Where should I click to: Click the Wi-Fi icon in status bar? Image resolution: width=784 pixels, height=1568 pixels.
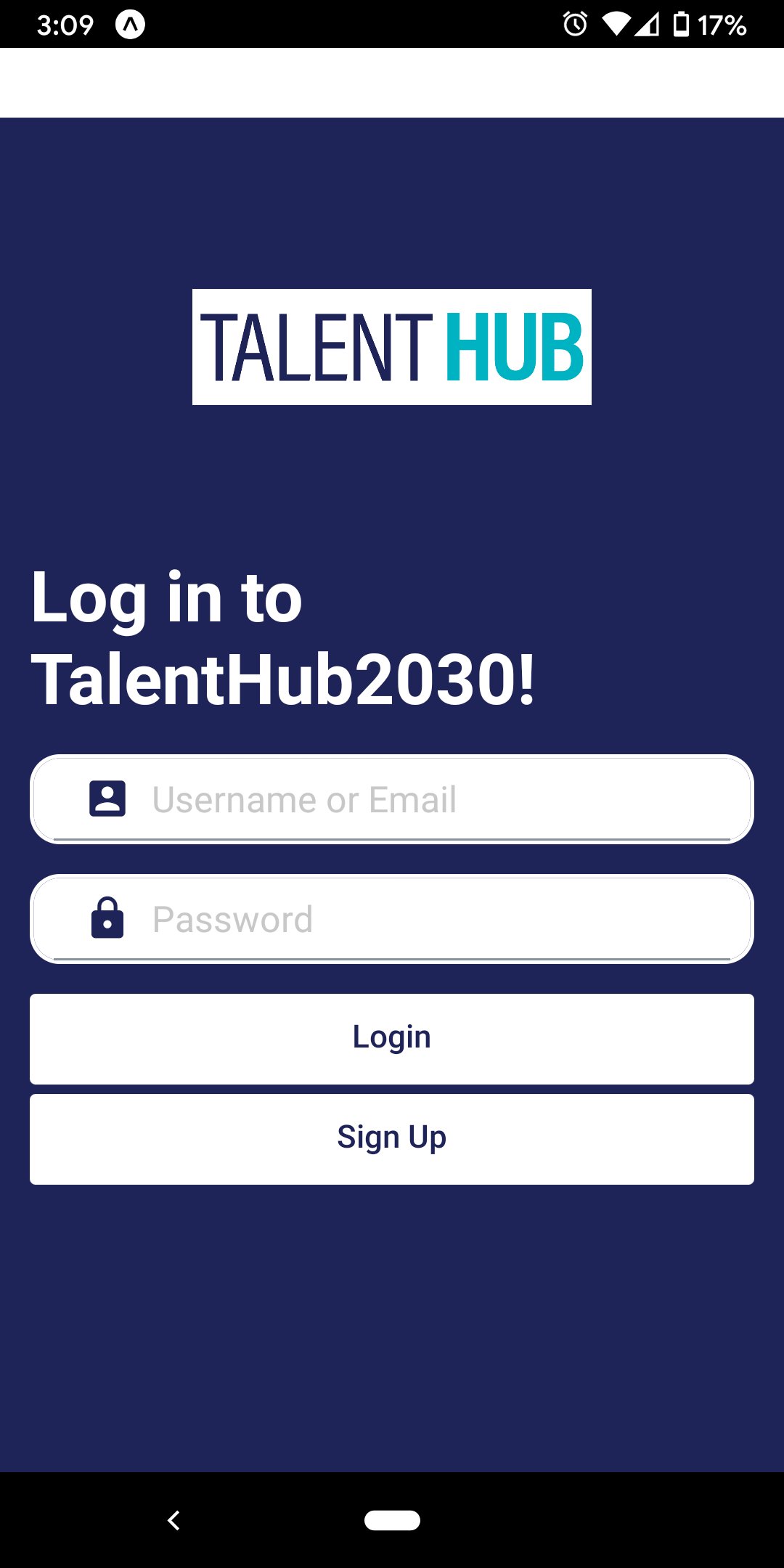[618, 24]
